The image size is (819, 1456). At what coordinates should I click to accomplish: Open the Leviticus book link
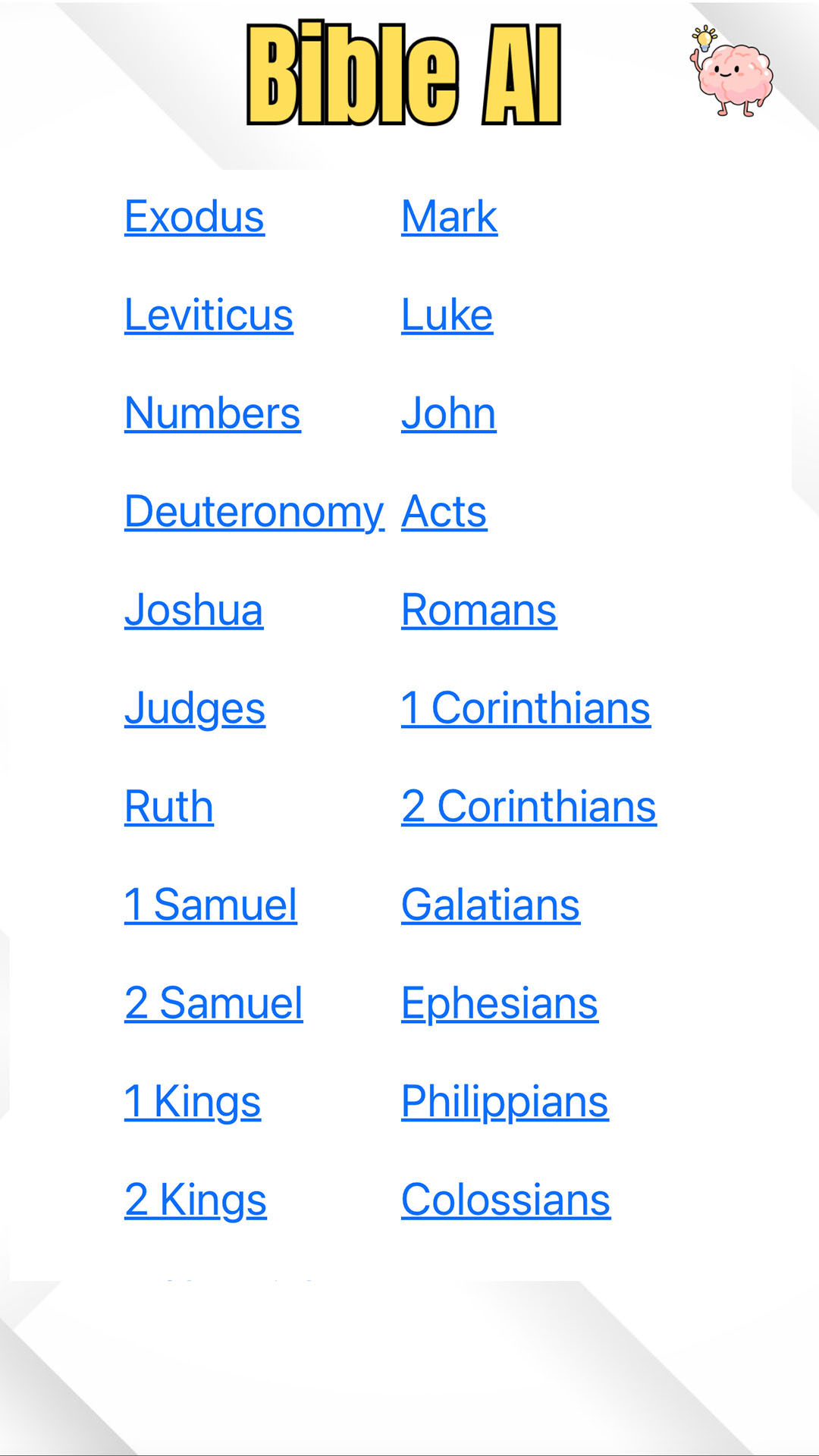click(x=209, y=315)
